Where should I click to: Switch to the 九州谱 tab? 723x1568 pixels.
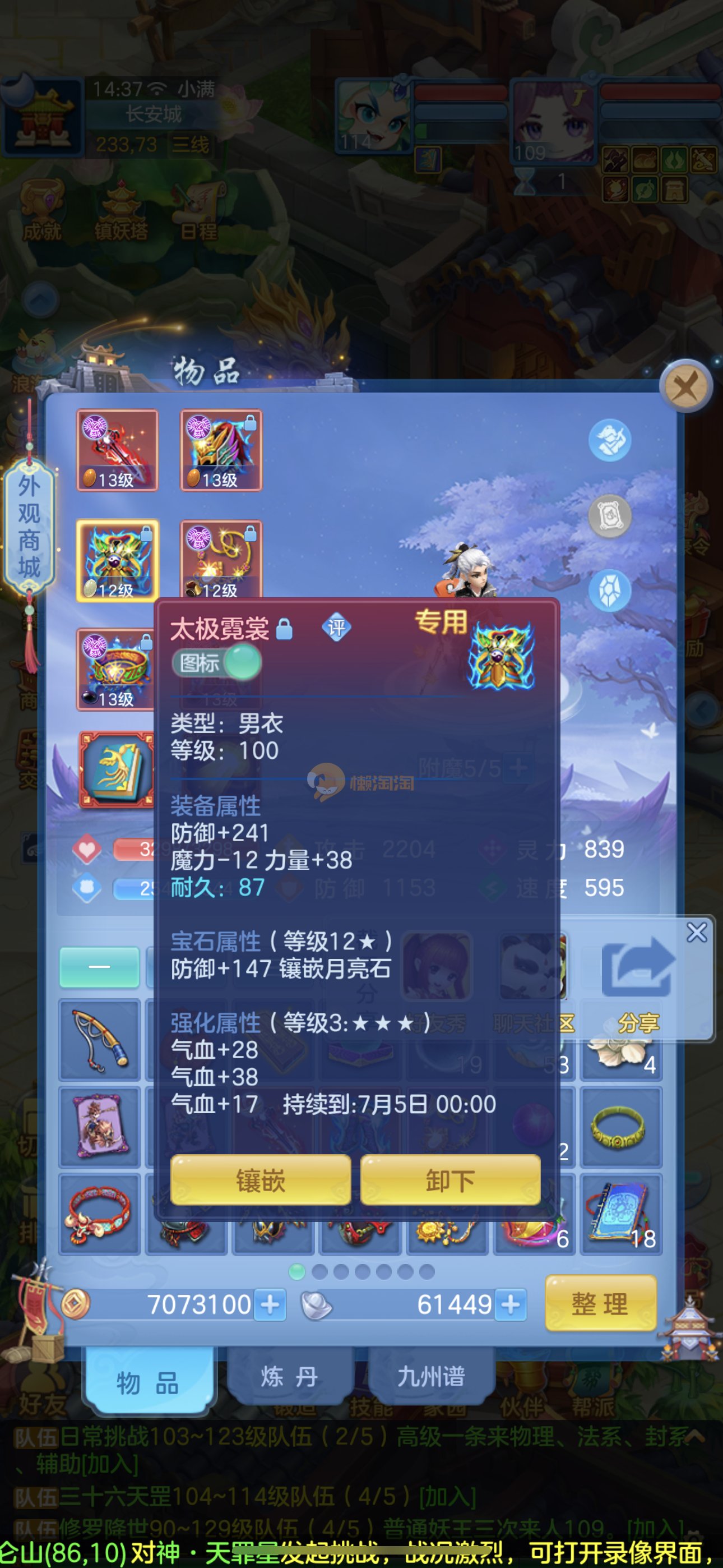pos(431,1377)
